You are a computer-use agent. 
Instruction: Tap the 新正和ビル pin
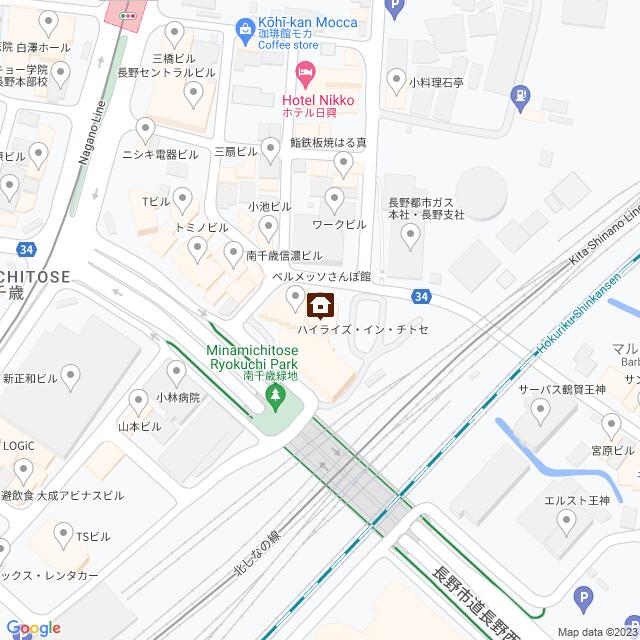point(70,376)
